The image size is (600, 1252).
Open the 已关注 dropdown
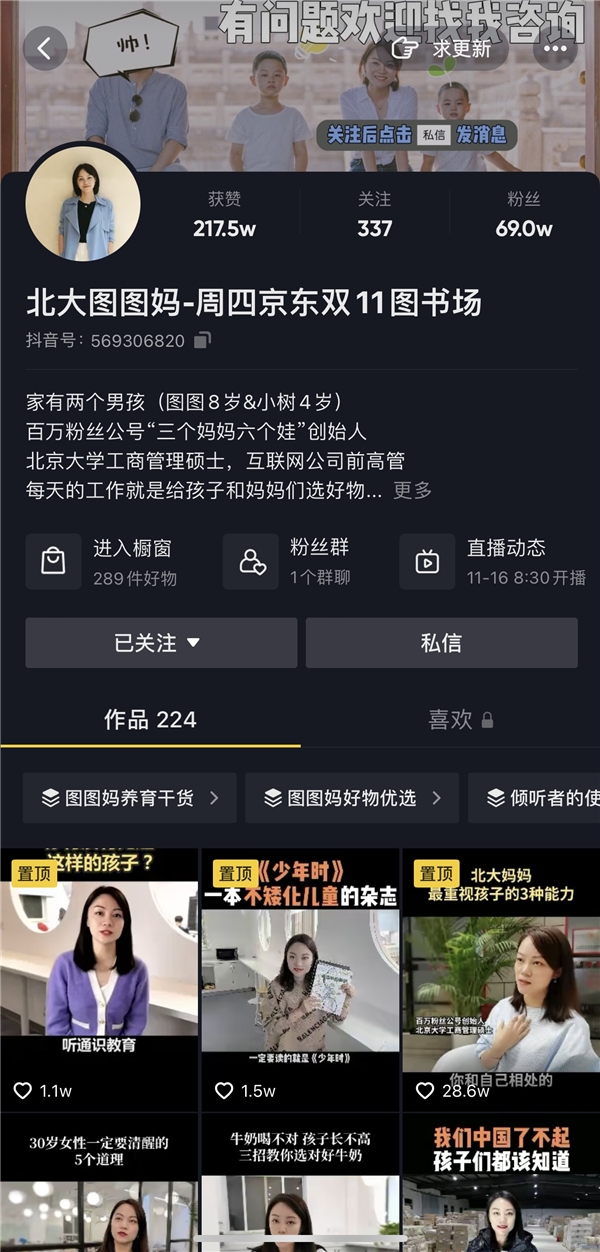point(161,643)
